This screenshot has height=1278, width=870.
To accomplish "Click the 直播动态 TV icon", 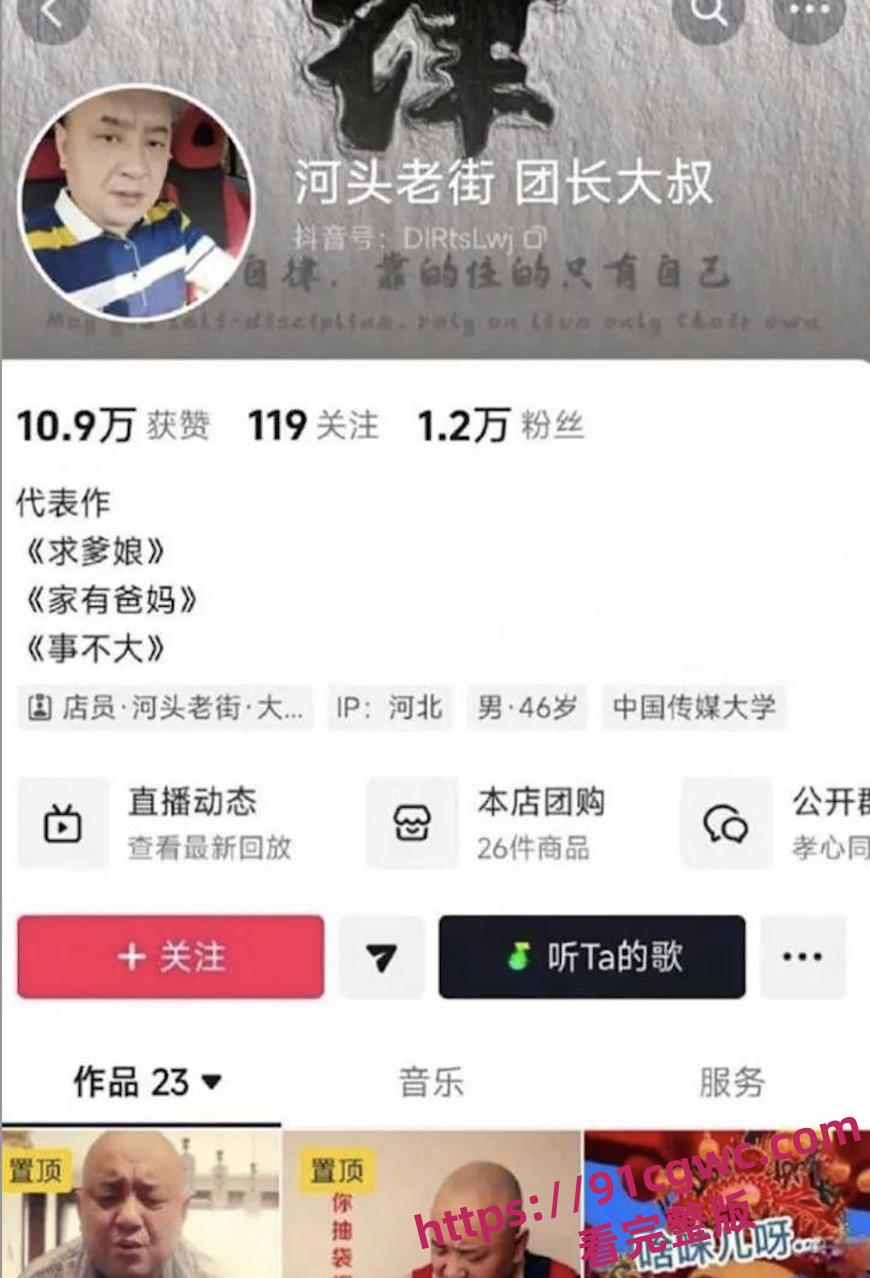I will tap(62, 822).
